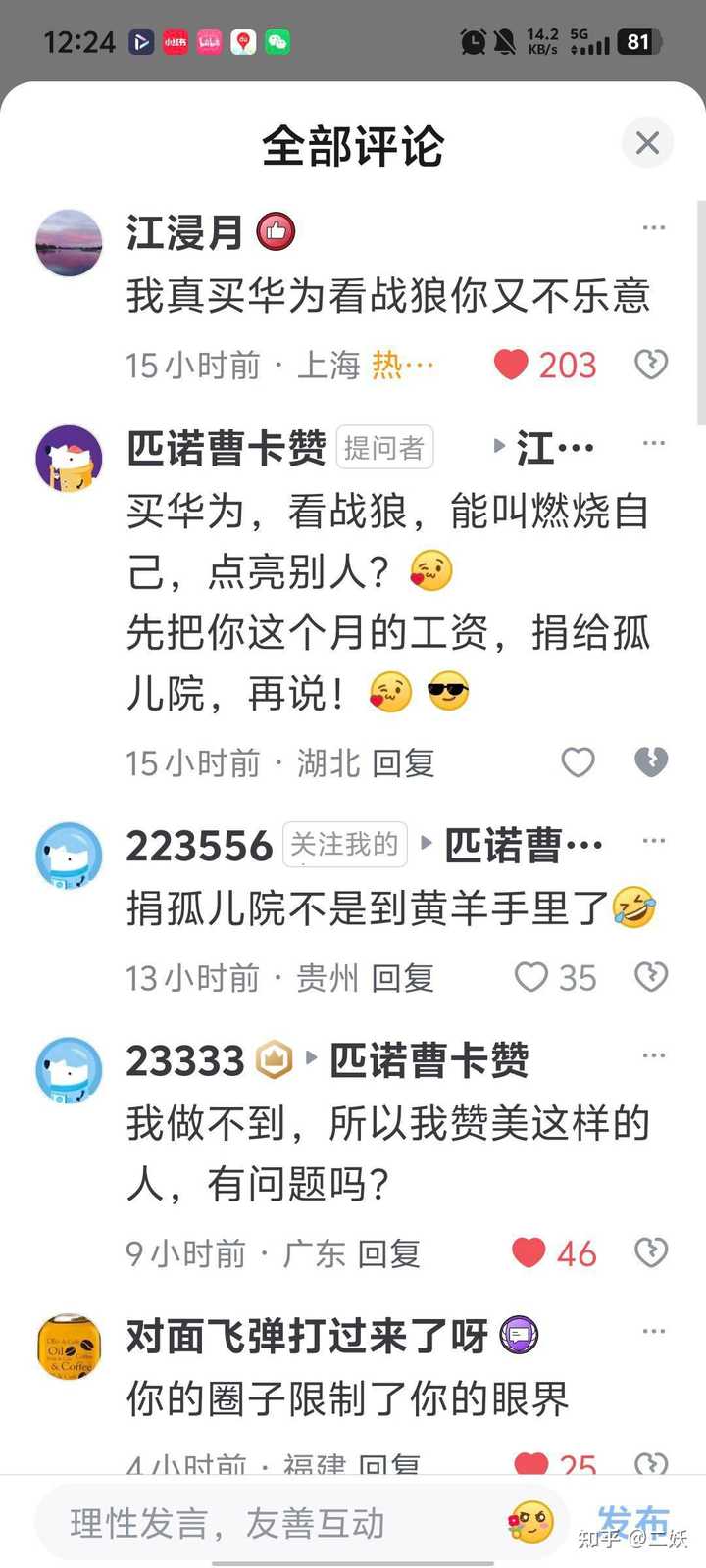Open overflow menu on 江浸月's comment
Screen dimensions: 706x1568
pyautogui.click(x=653, y=228)
